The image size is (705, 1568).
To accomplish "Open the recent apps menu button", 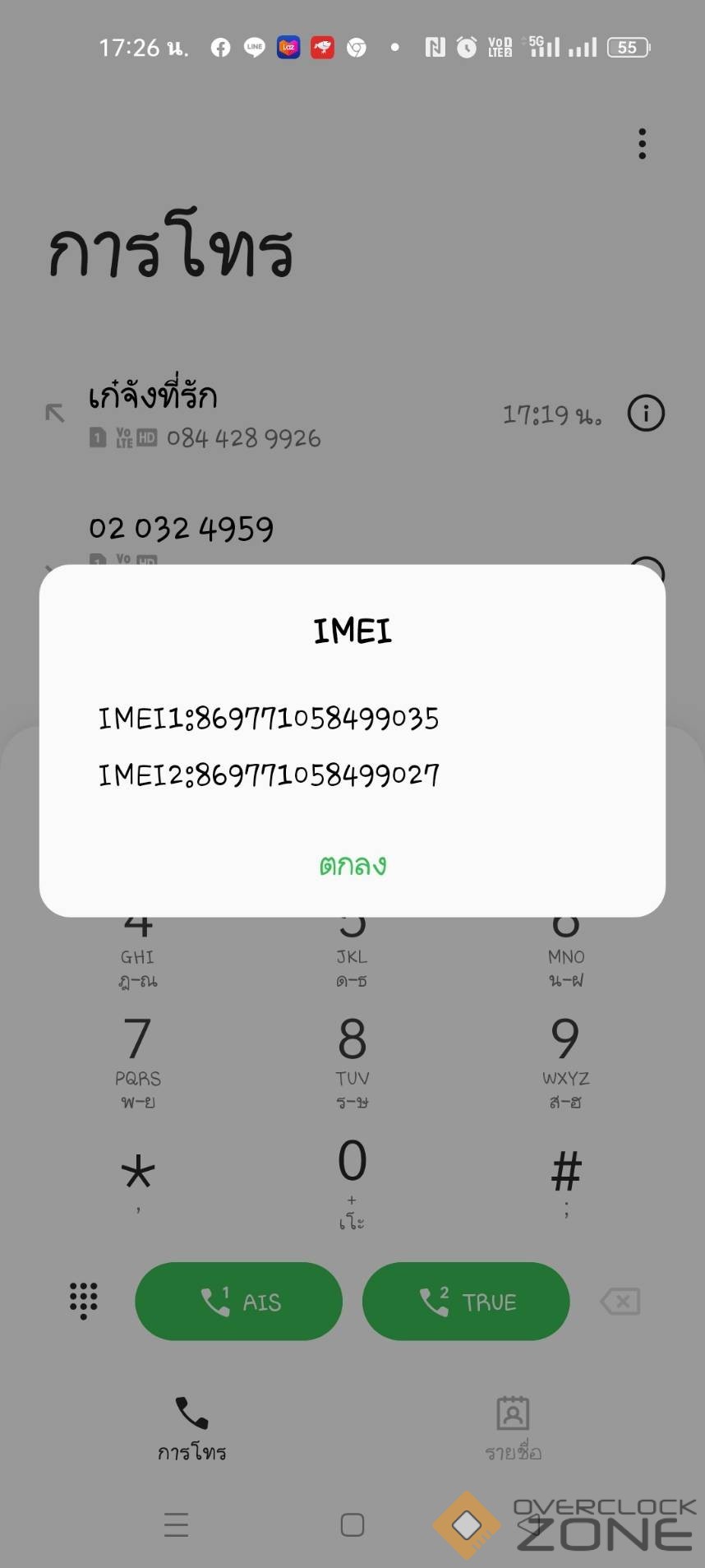I will [x=176, y=1525].
